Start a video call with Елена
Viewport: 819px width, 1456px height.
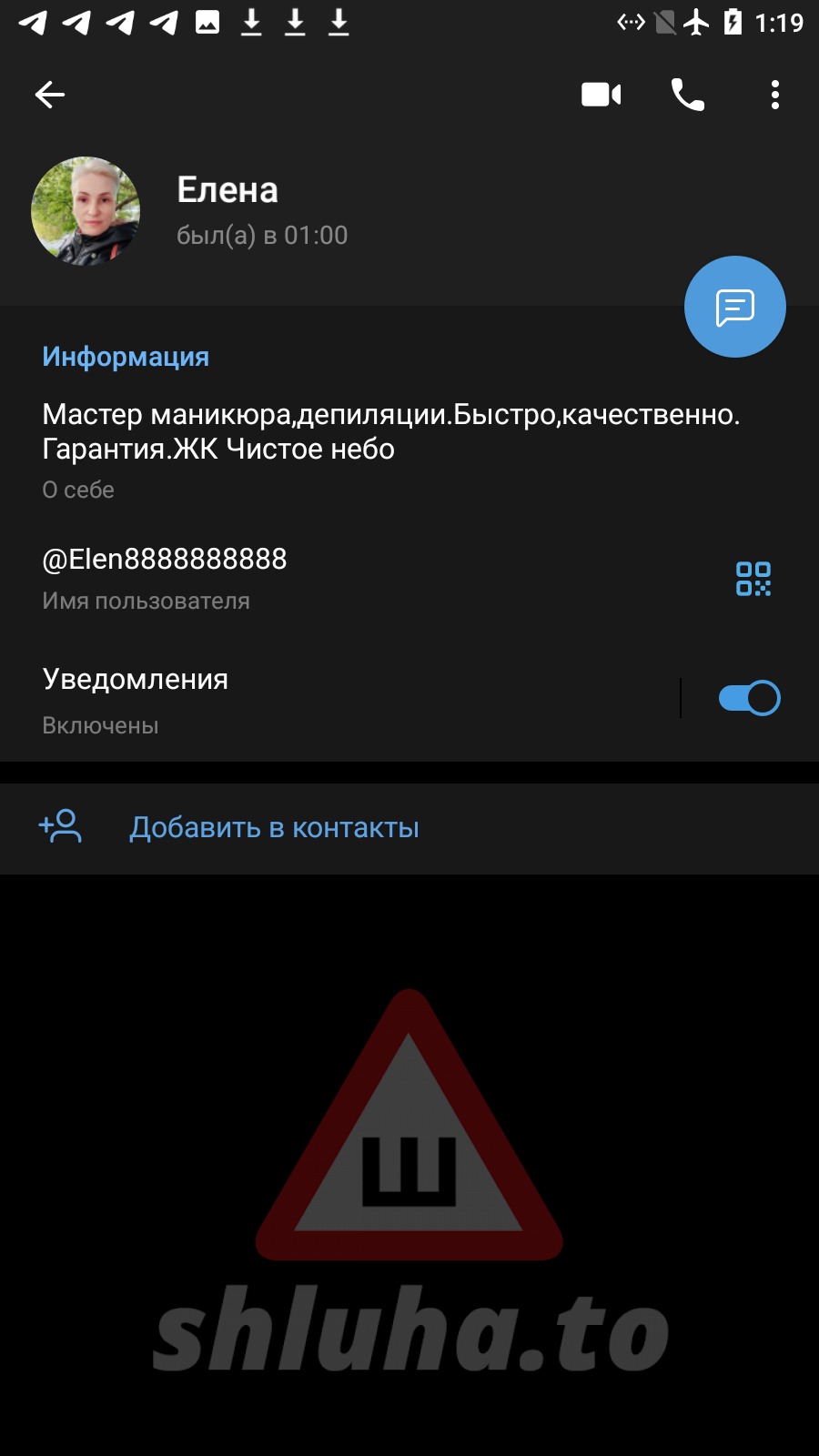point(602,95)
